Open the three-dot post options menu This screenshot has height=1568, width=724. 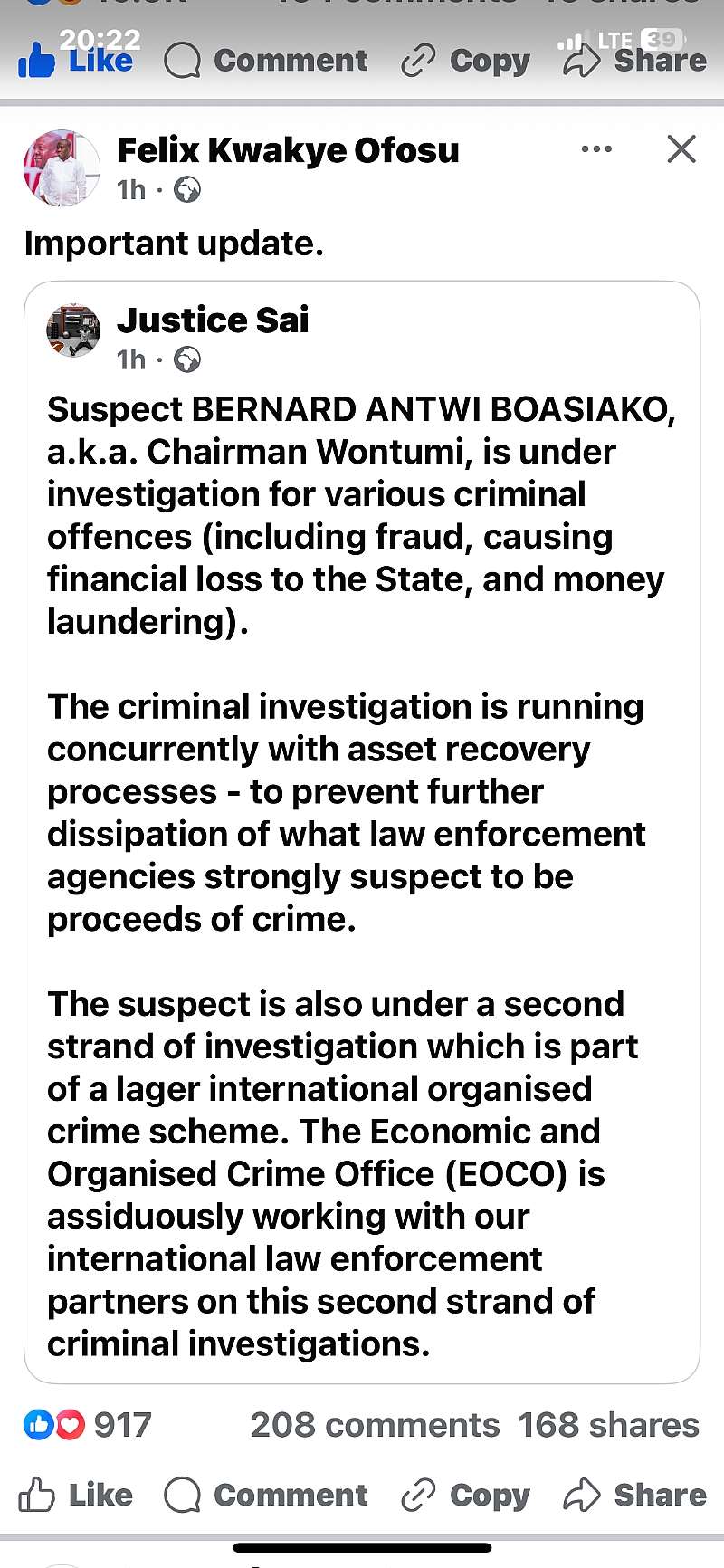pos(596,149)
